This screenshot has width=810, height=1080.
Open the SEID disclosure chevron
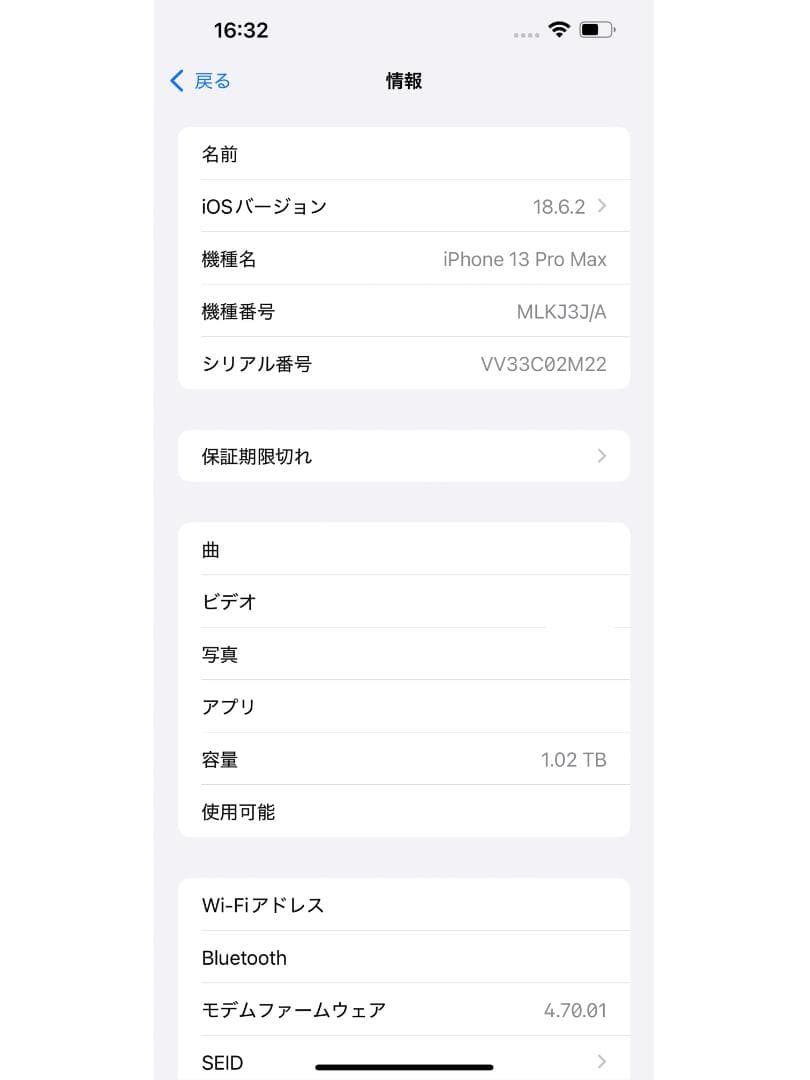click(601, 1062)
